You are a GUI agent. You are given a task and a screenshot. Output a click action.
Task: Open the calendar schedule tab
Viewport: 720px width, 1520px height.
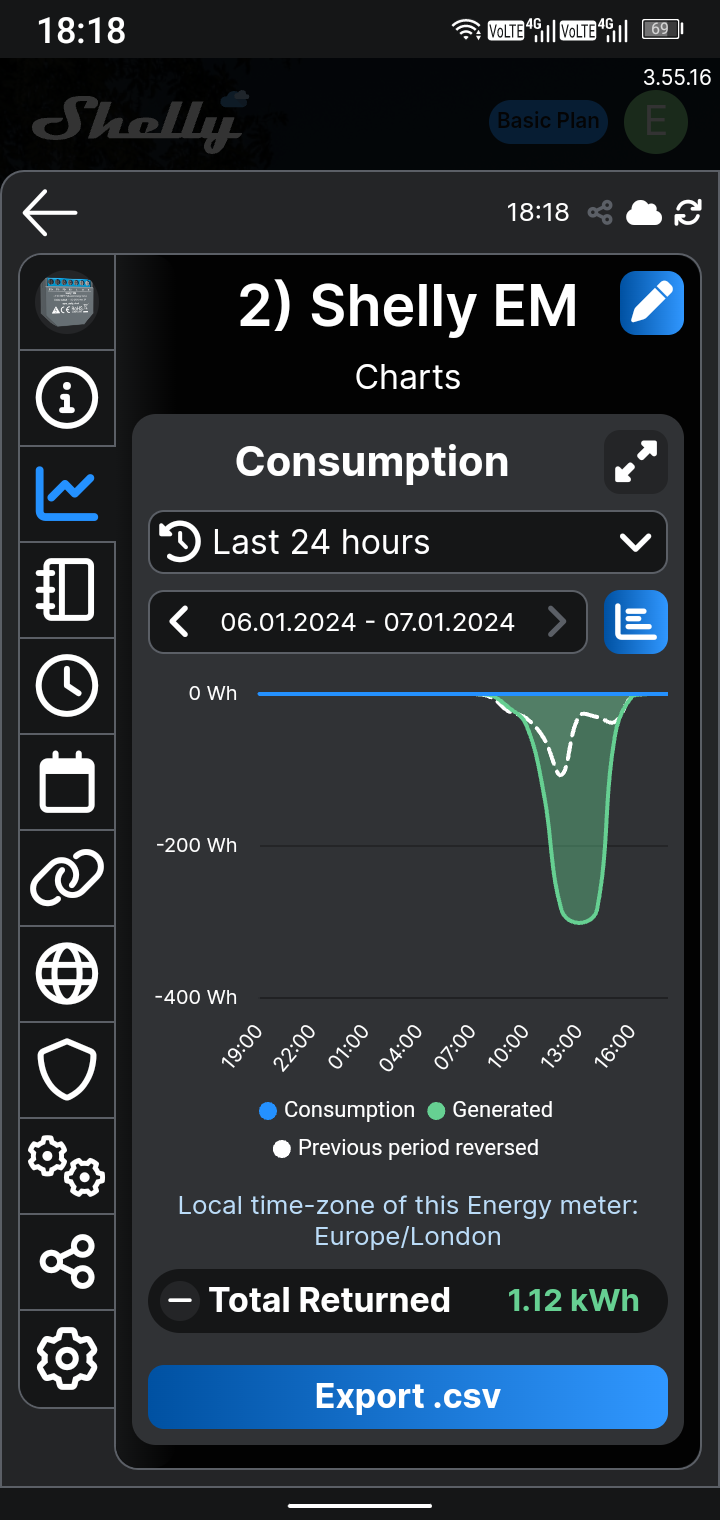(x=67, y=782)
